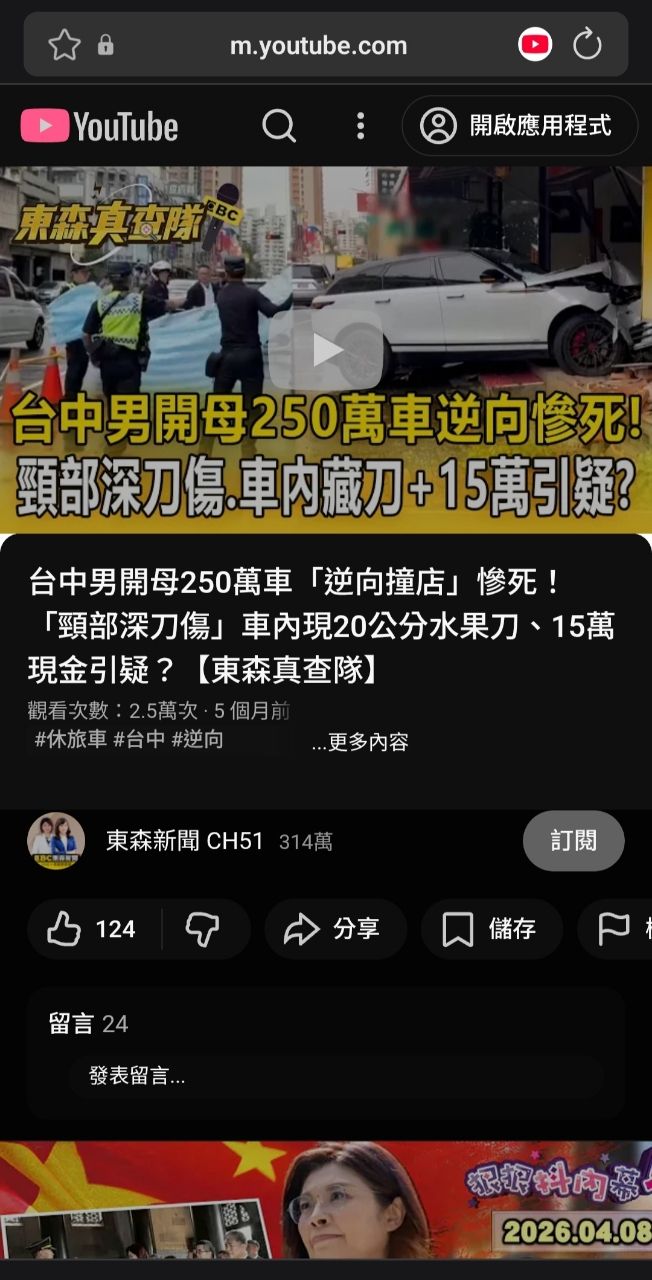Like this video
Image resolution: width=652 pixels, height=1280 pixels.
click(x=92, y=930)
